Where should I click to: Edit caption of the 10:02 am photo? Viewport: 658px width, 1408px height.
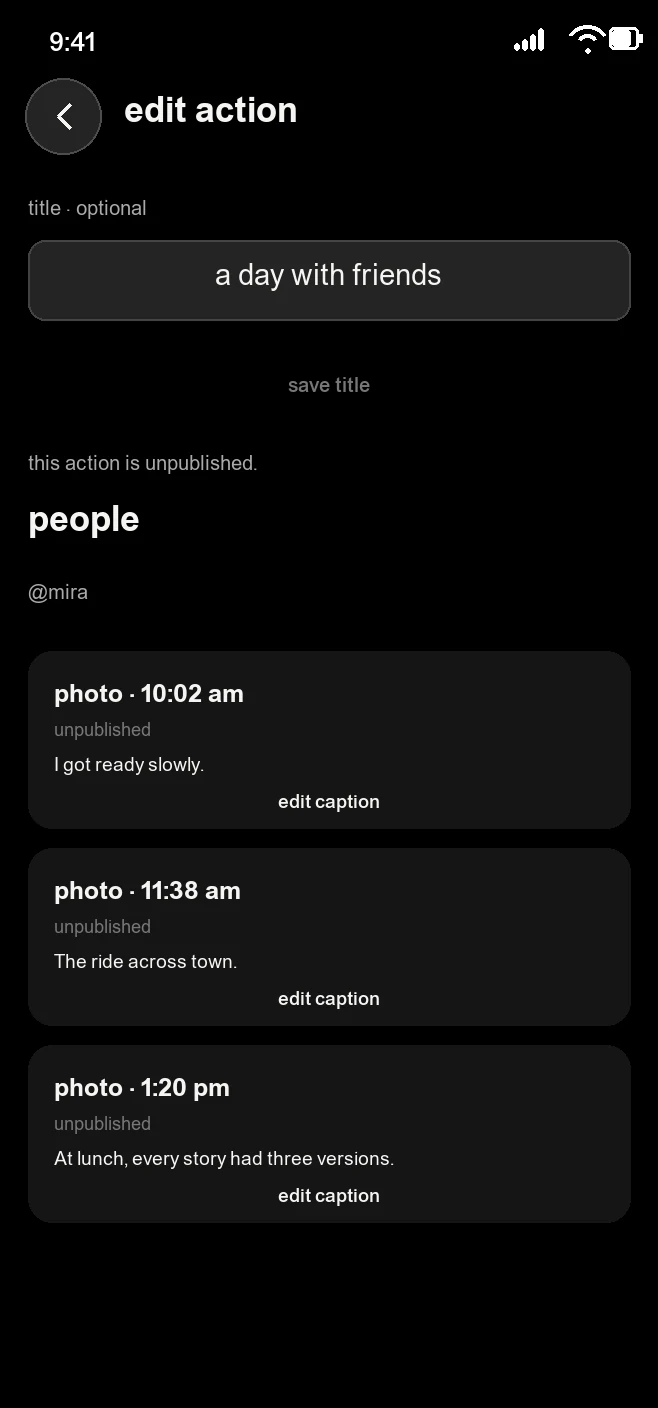329,802
